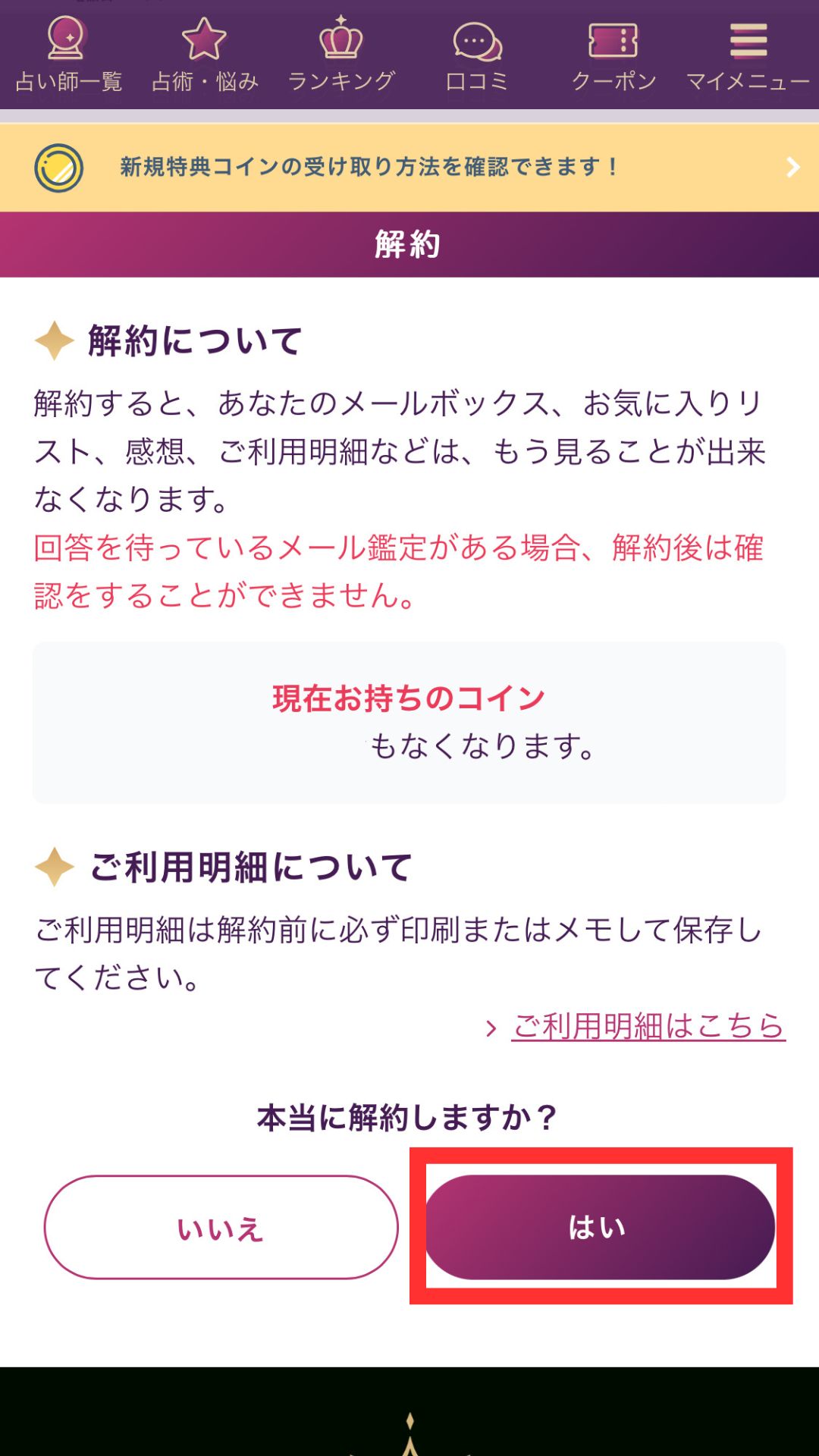Click the sparkle icon beside 解約について
Image resolution: width=819 pixels, height=1456 pixels.
(x=52, y=340)
